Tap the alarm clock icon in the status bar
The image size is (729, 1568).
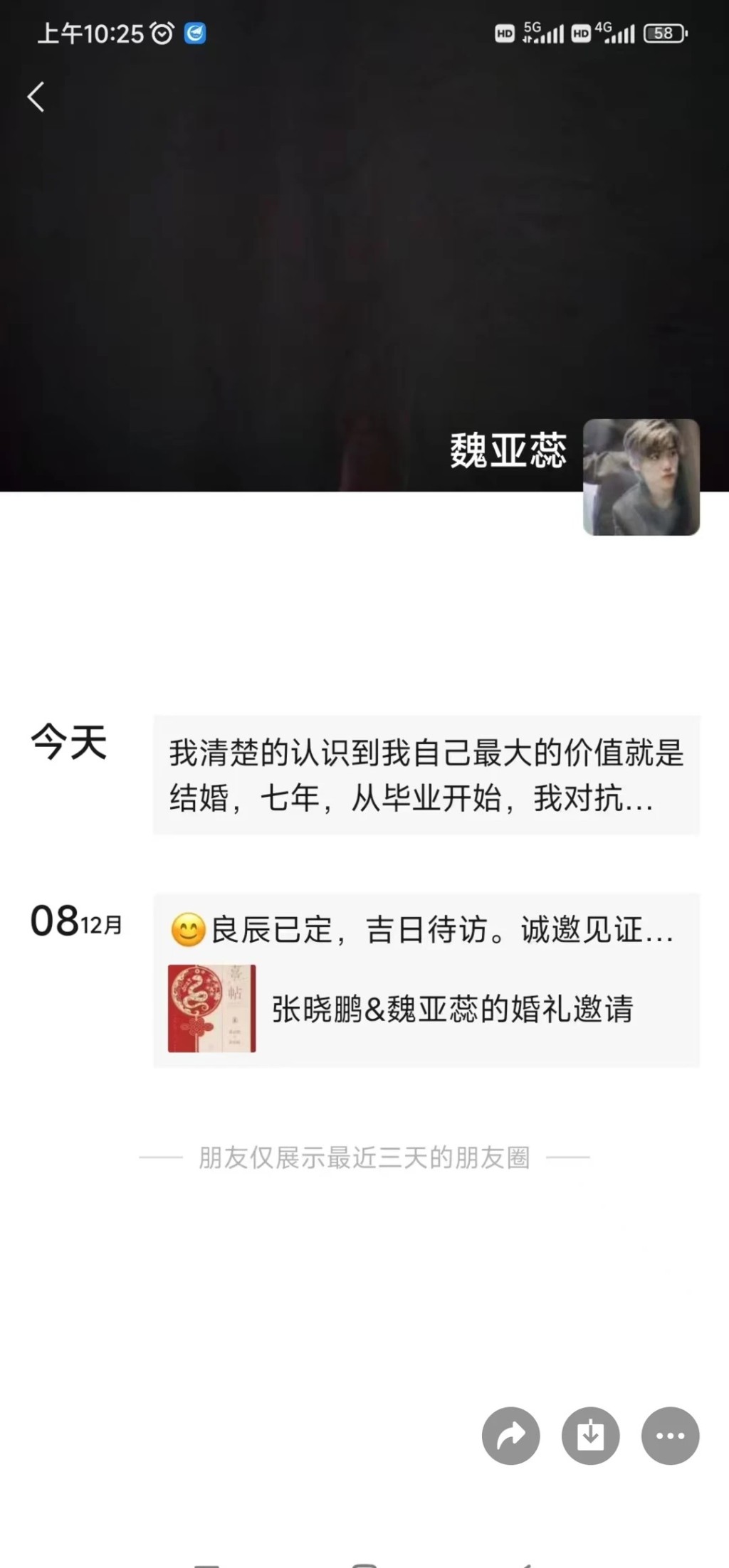pyautogui.click(x=162, y=32)
